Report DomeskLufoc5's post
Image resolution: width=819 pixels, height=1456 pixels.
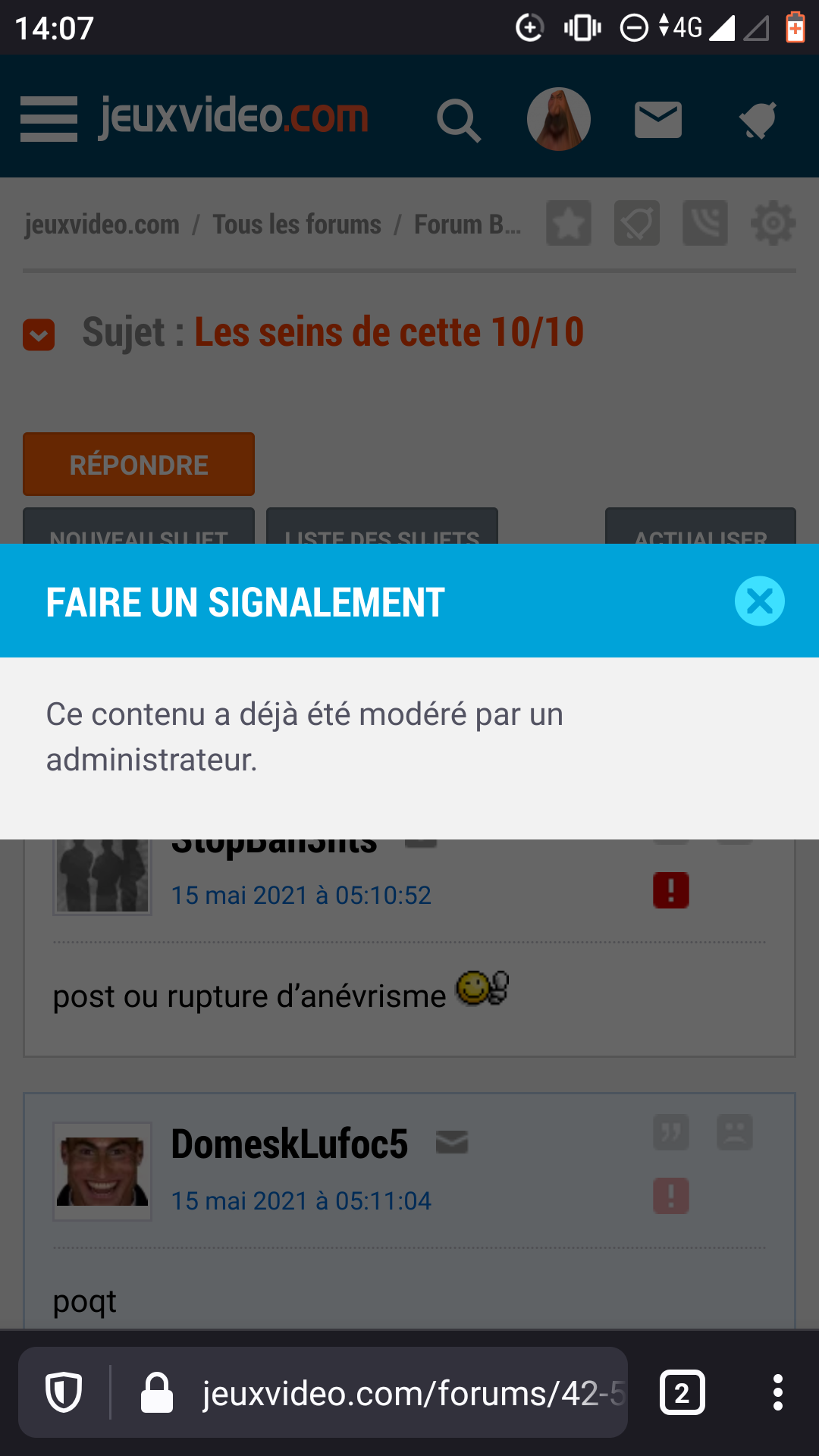pos(671,1196)
